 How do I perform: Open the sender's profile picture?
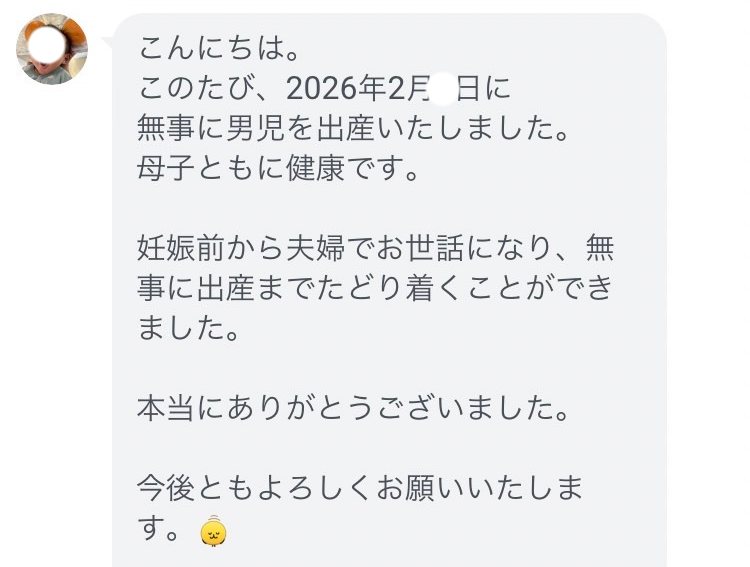tap(52, 49)
